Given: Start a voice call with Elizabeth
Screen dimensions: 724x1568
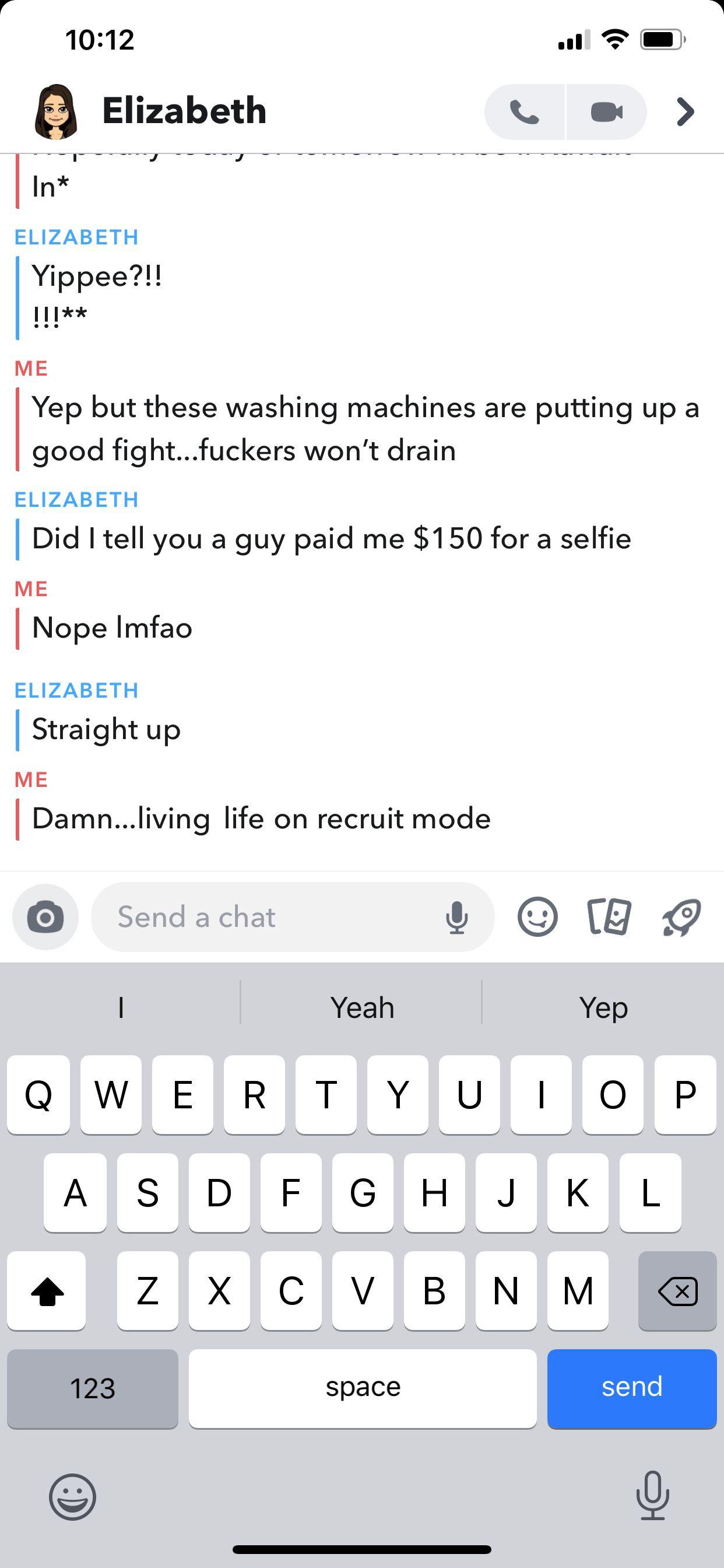Looking at the screenshot, I should [525, 112].
